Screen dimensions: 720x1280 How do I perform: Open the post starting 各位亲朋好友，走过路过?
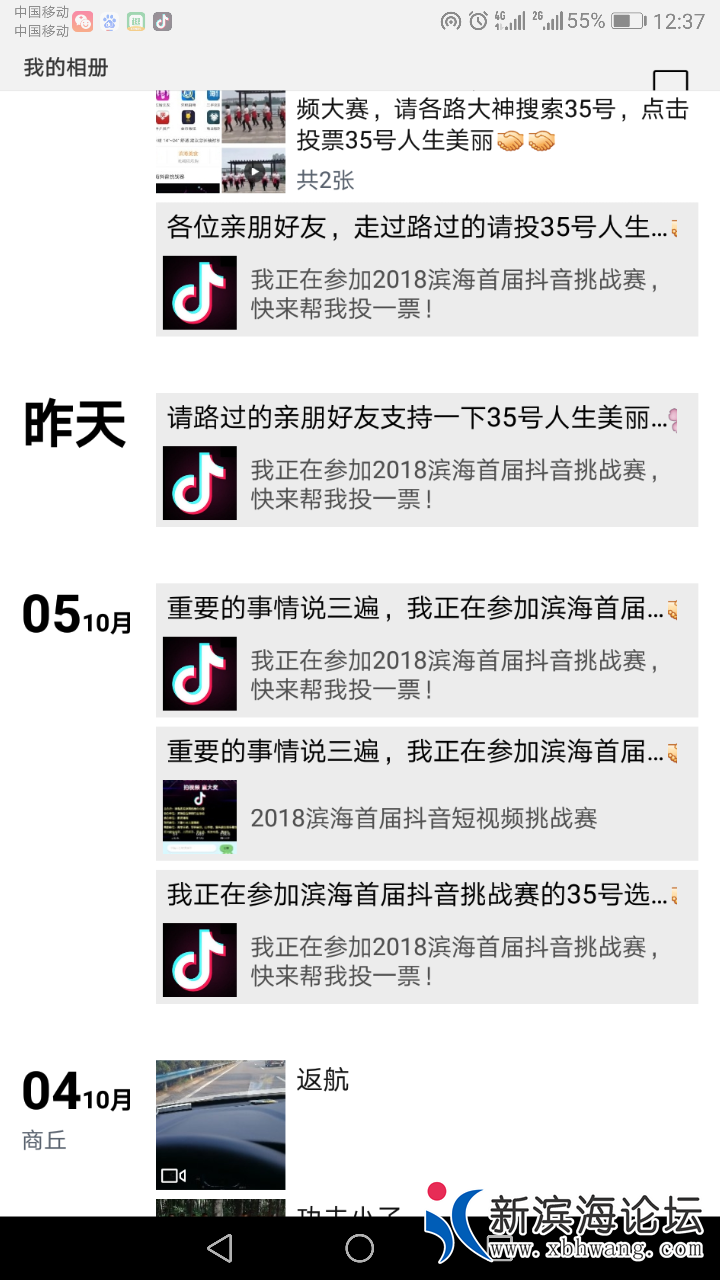tap(427, 270)
